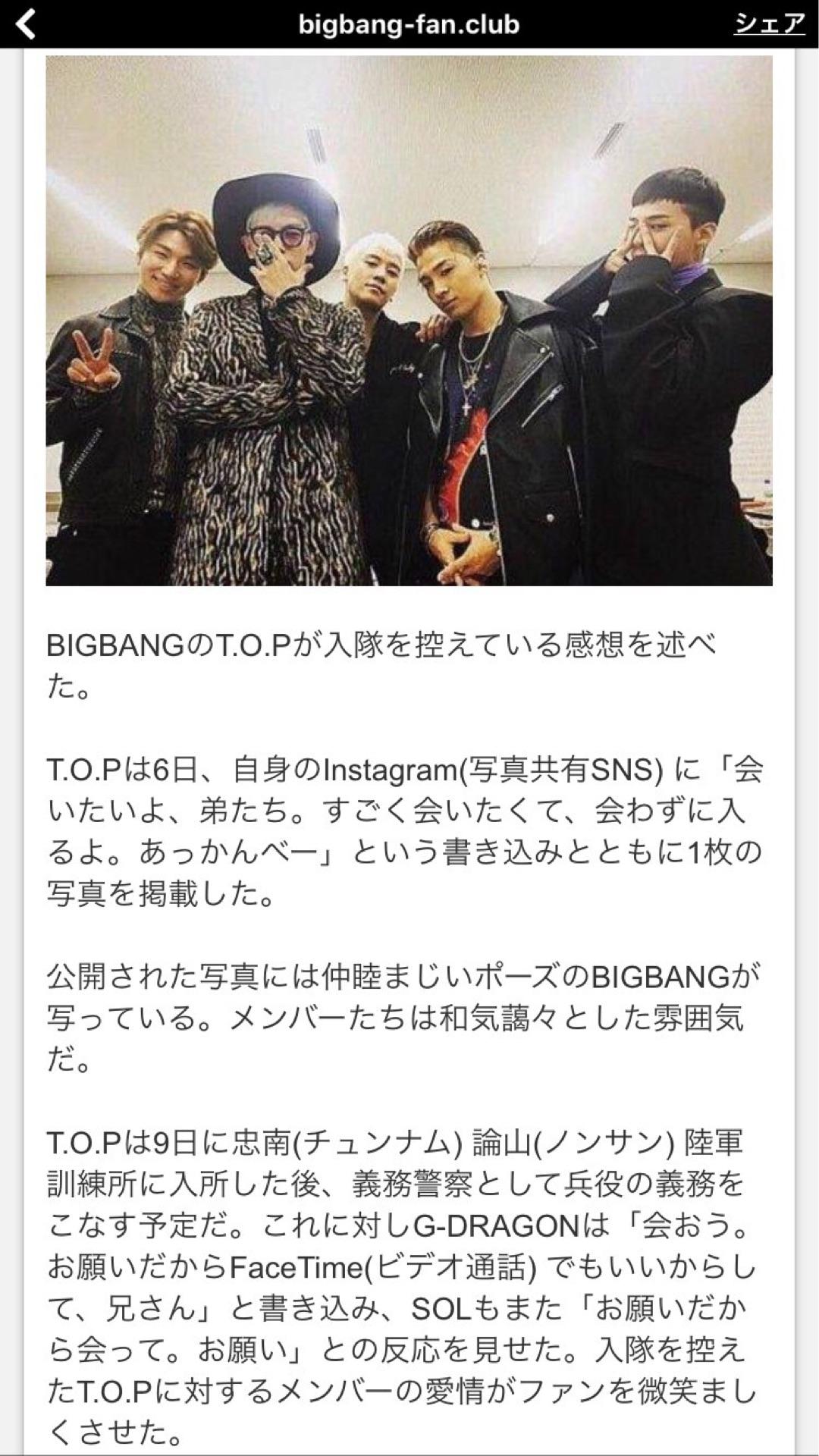Tap the シェア share link
The width and height of the screenshot is (819, 1456).
pos(769,24)
